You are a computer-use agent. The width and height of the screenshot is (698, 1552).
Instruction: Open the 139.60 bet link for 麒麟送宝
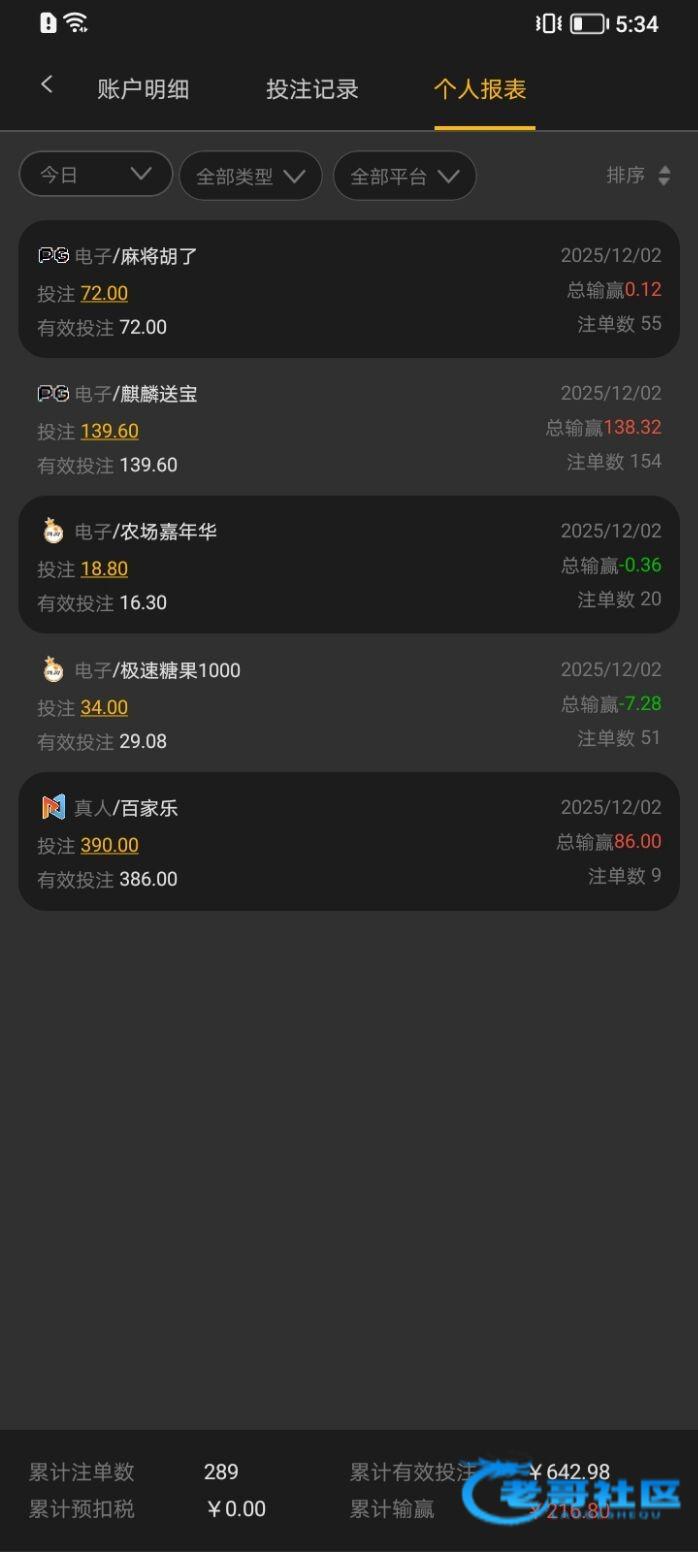pos(109,431)
